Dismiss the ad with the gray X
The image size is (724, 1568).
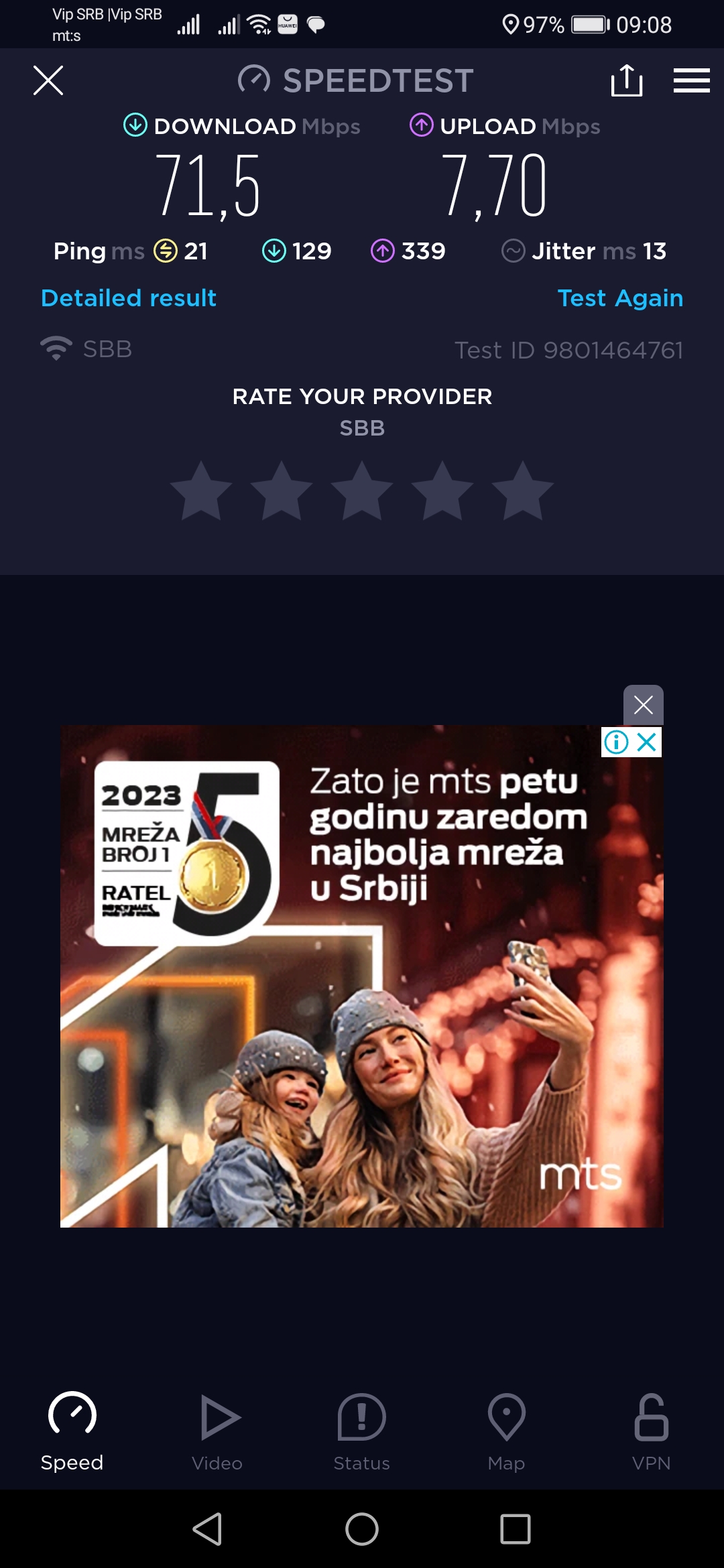[643, 705]
